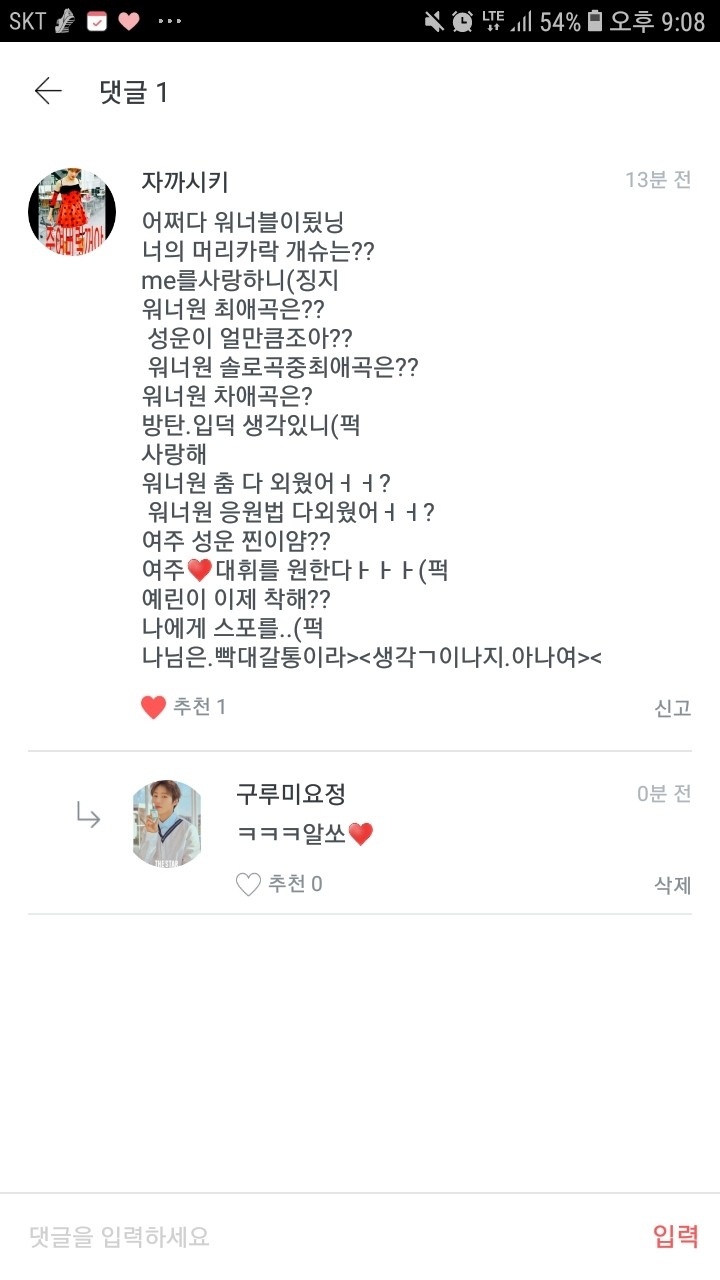Delete 구루미요정's reply via 삭제
This screenshot has height=1280, width=720.
point(672,884)
